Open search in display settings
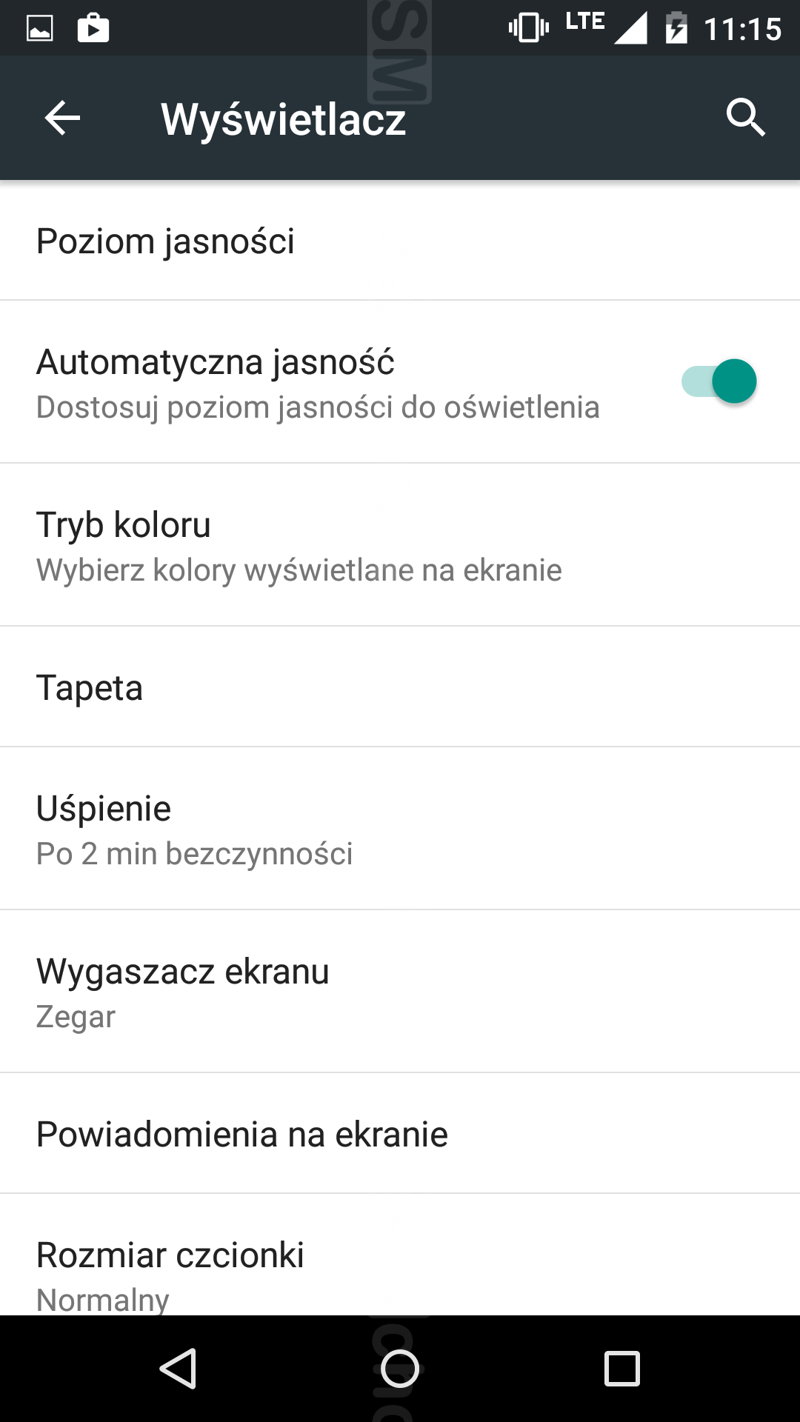The image size is (800, 1422). (x=745, y=119)
